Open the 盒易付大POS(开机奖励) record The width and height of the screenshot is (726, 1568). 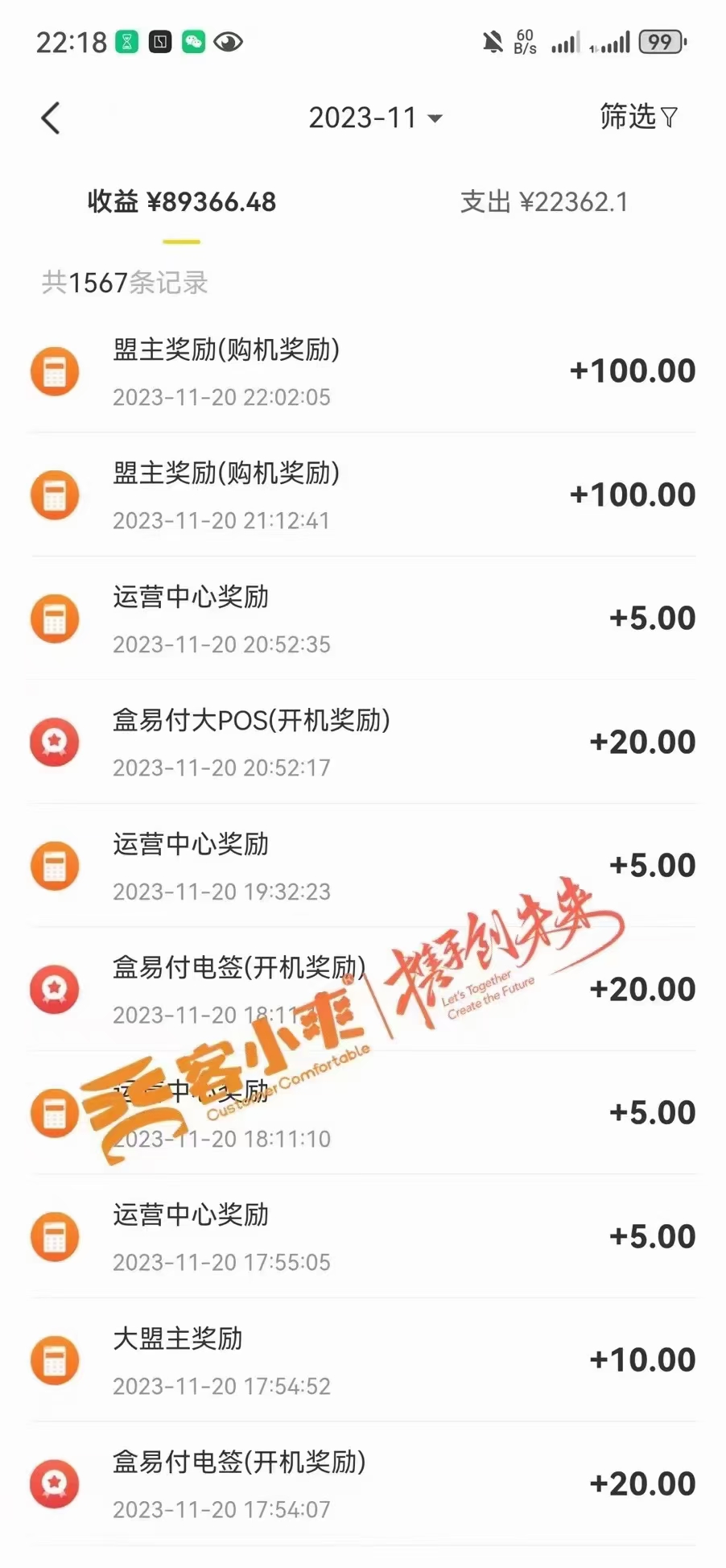[362, 743]
